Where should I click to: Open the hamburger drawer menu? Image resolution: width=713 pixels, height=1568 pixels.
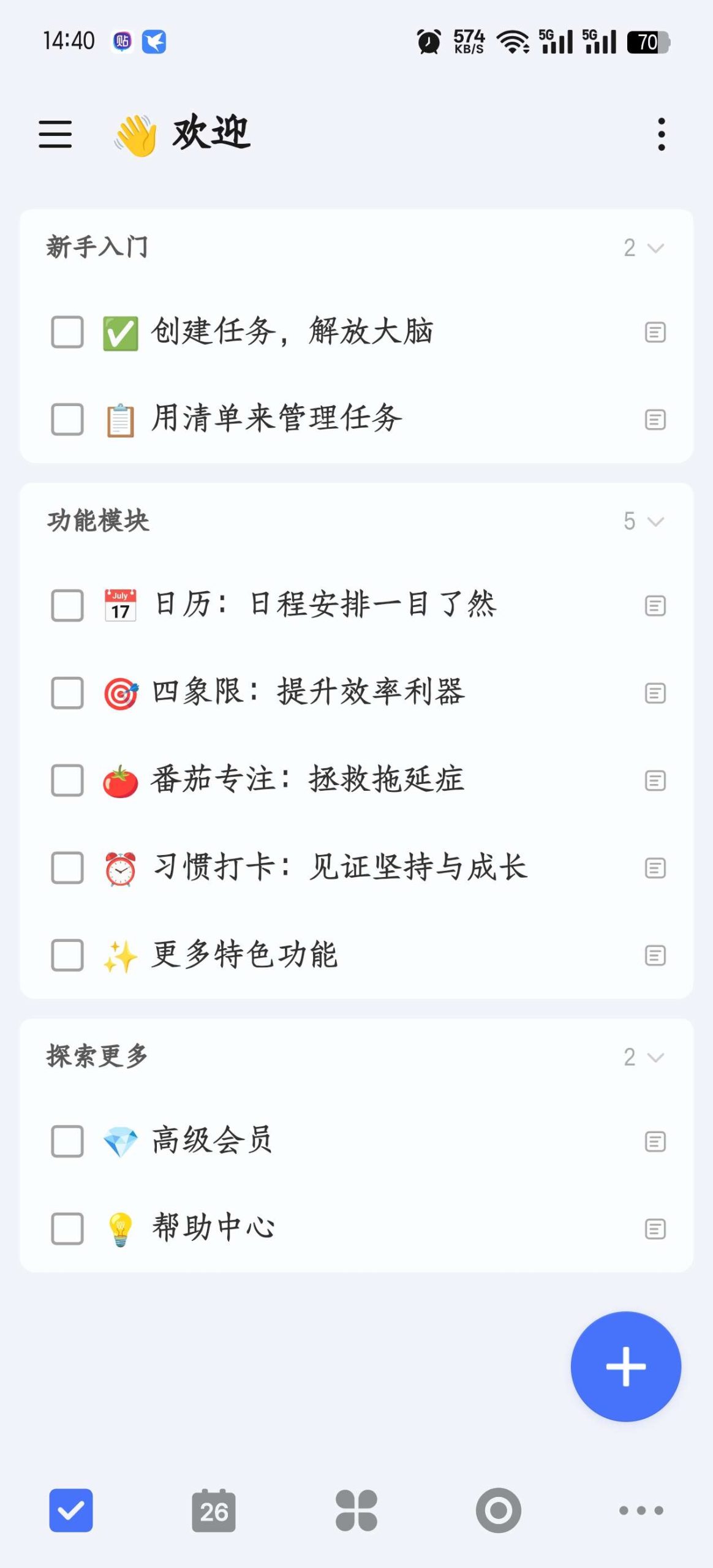pyautogui.click(x=55, y=134)
